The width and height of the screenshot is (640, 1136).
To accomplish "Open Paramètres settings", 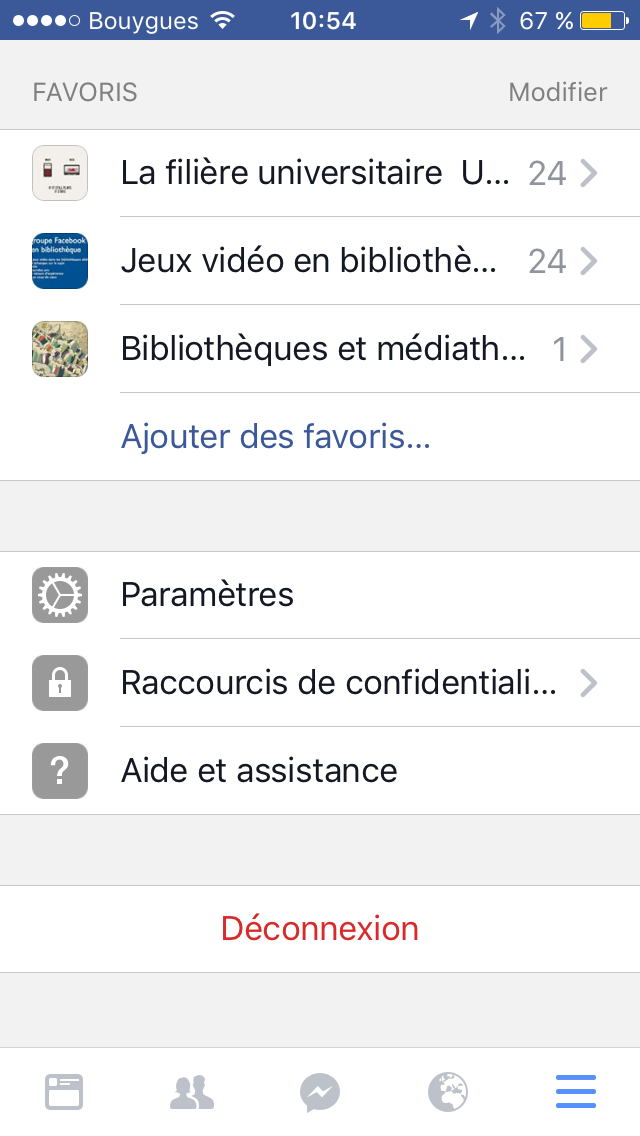I will [x=320, y=595].
